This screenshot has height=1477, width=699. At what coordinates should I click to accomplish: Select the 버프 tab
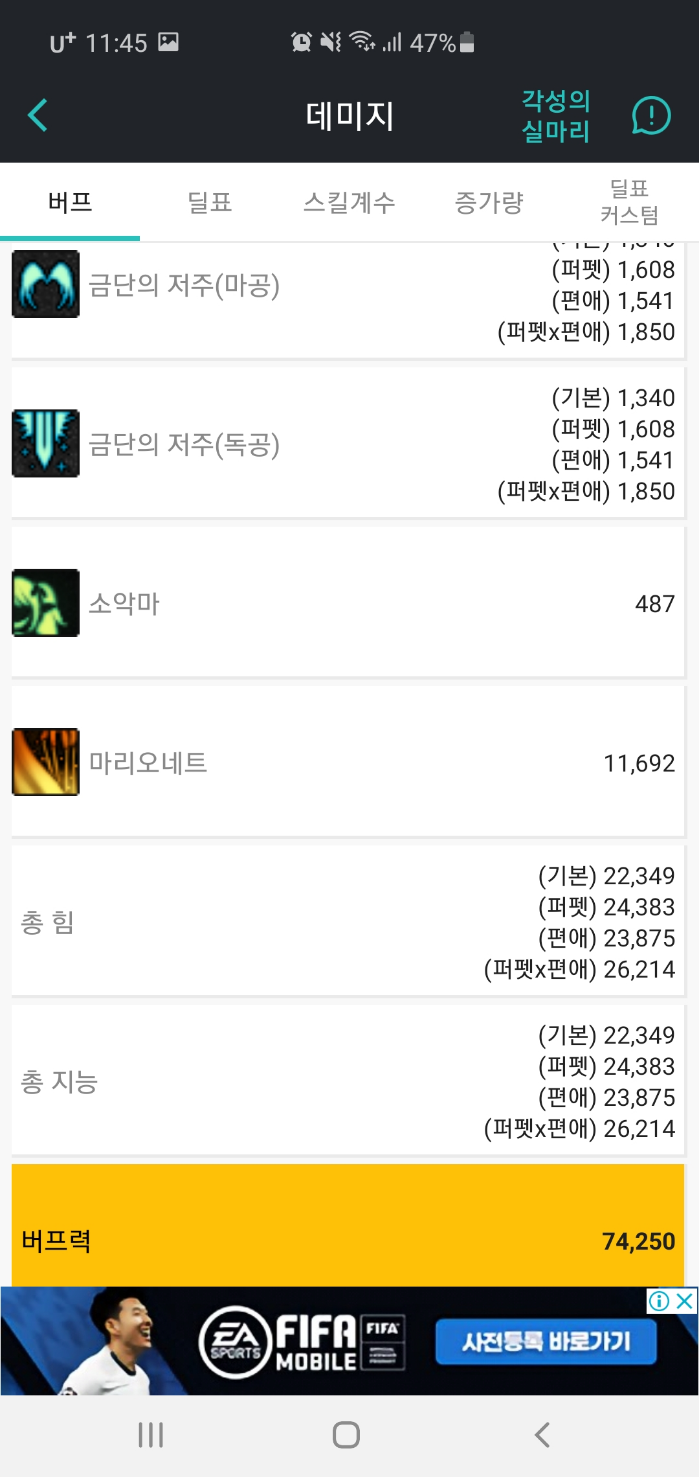[x=70, y=202]
